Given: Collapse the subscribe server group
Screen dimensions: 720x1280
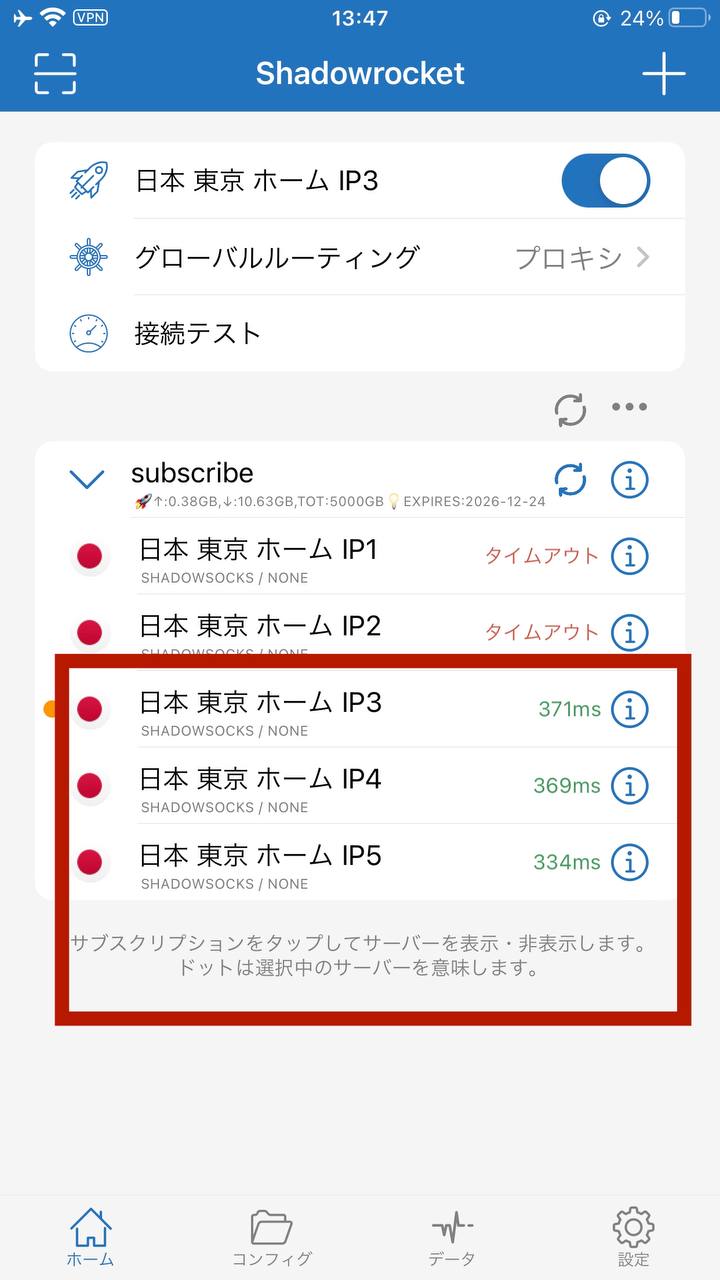Looking at the screenshot, I should click(x=87, y=480).
